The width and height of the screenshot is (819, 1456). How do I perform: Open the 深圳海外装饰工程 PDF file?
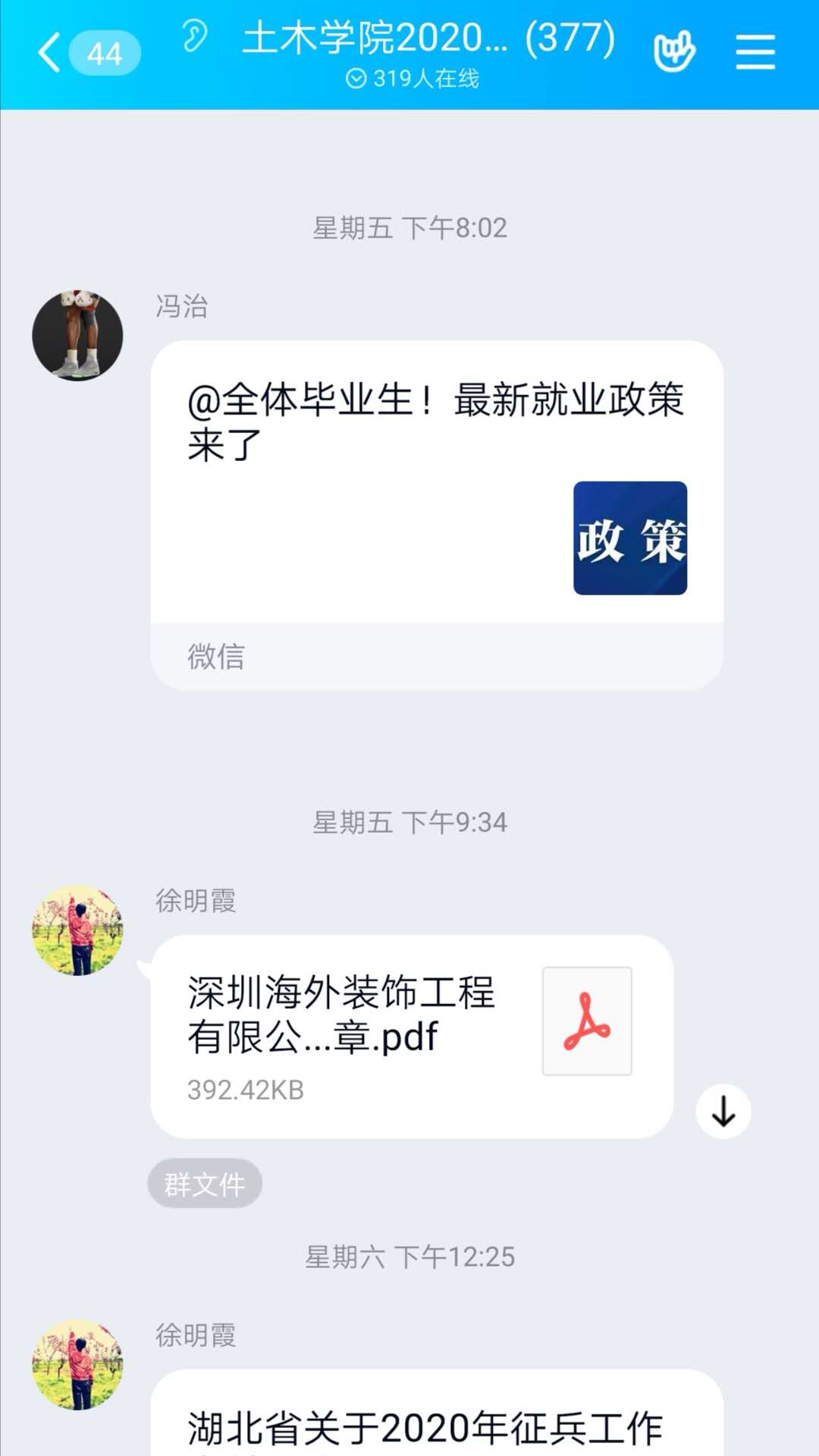[x=412, y=1036]
